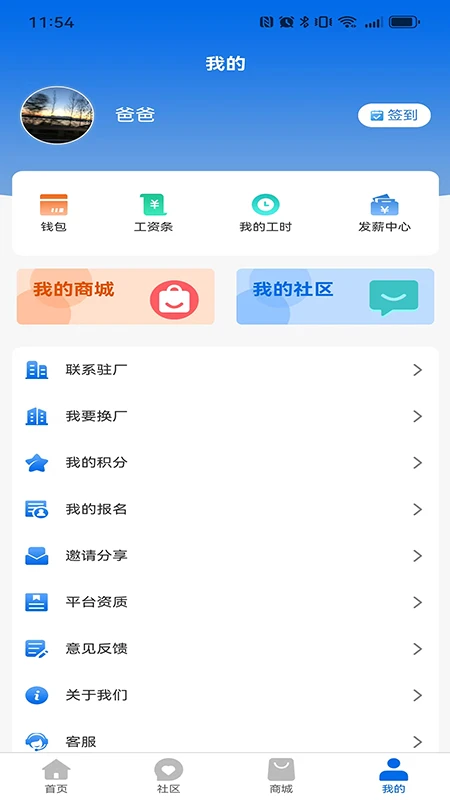The image size is (450, 800).
Task: Switch to the 社区 community tab
Action: point(169,776)
